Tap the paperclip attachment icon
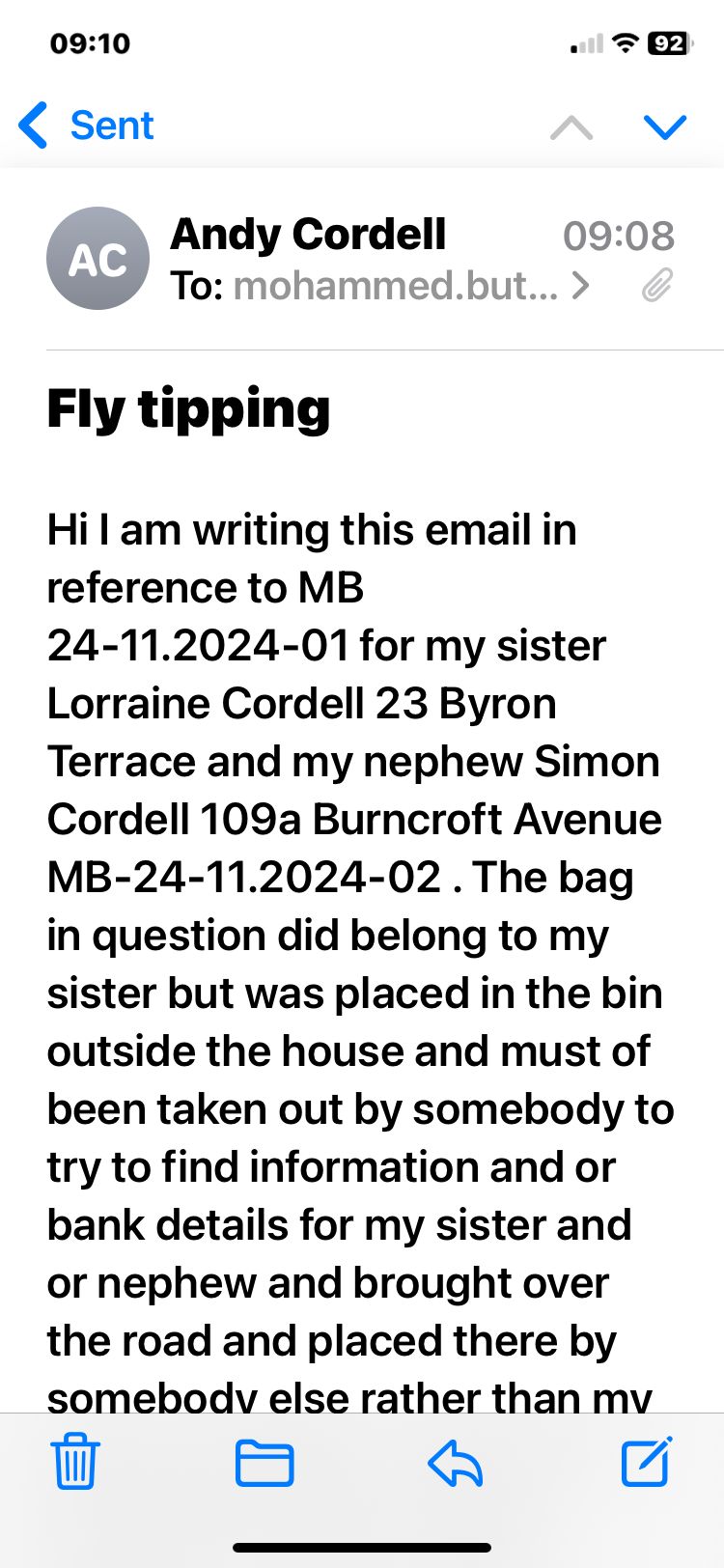This screenshot has width=724, height=1568. click(657, 286)
